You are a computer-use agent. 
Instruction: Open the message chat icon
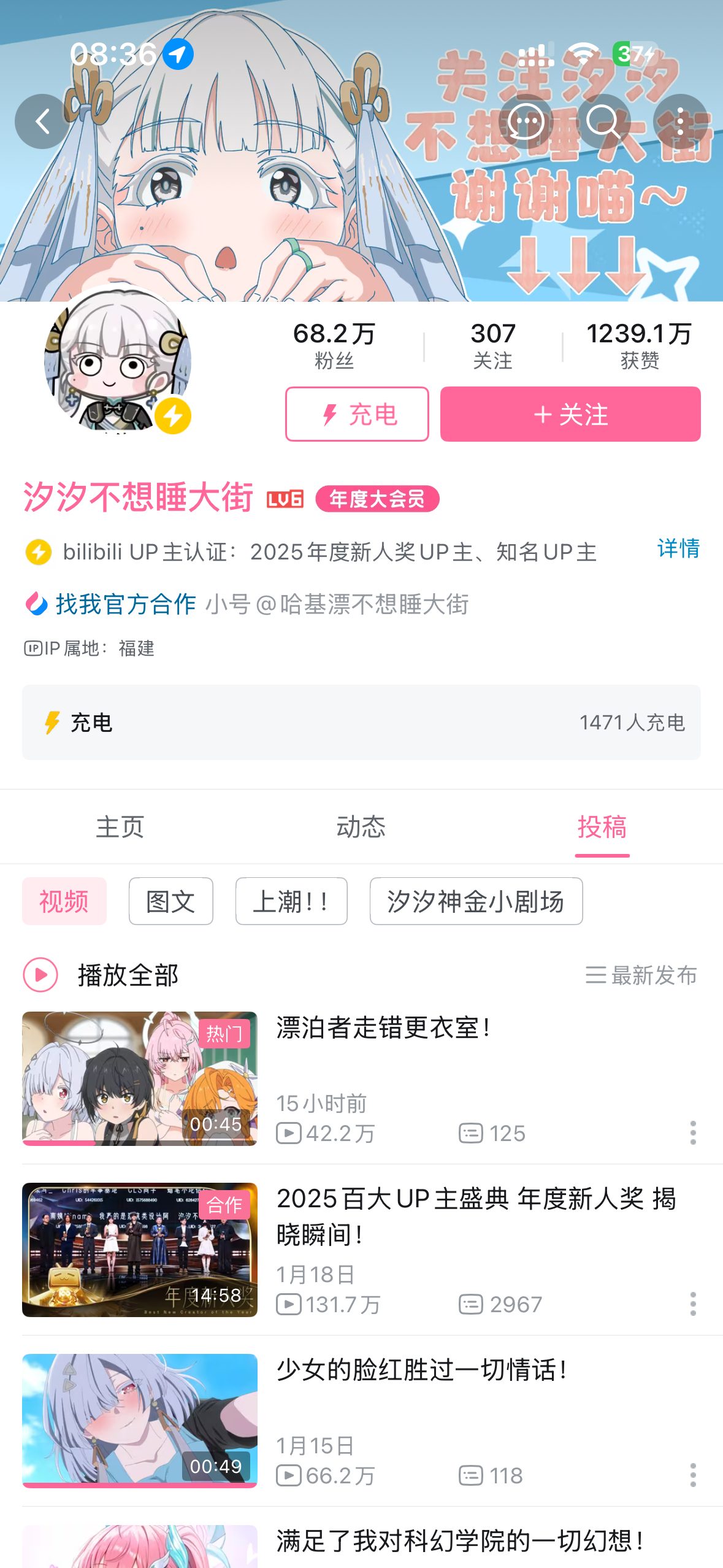(526, 121)
